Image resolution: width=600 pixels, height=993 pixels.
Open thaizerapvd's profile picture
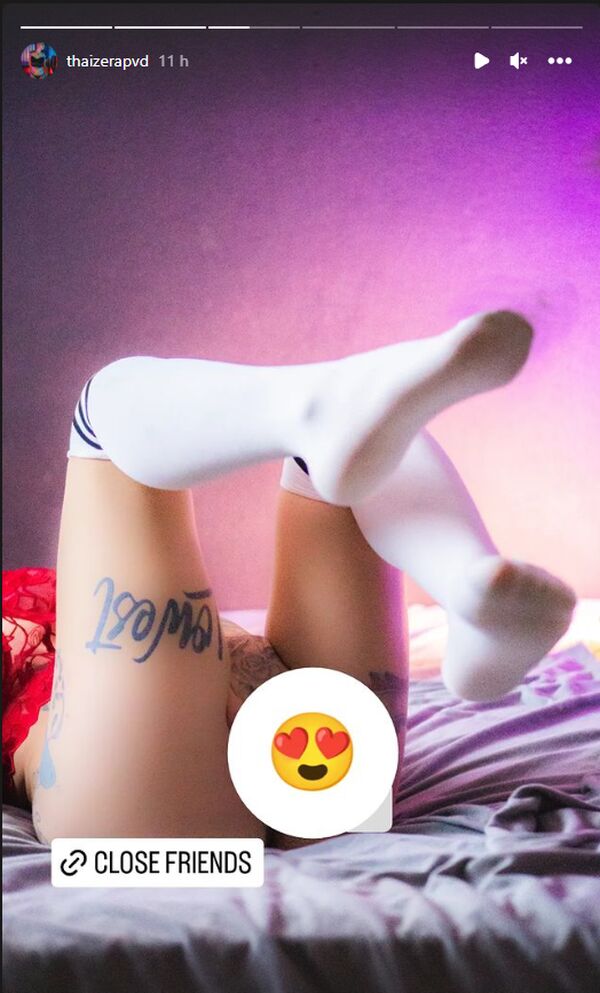[x=39, y=61]
